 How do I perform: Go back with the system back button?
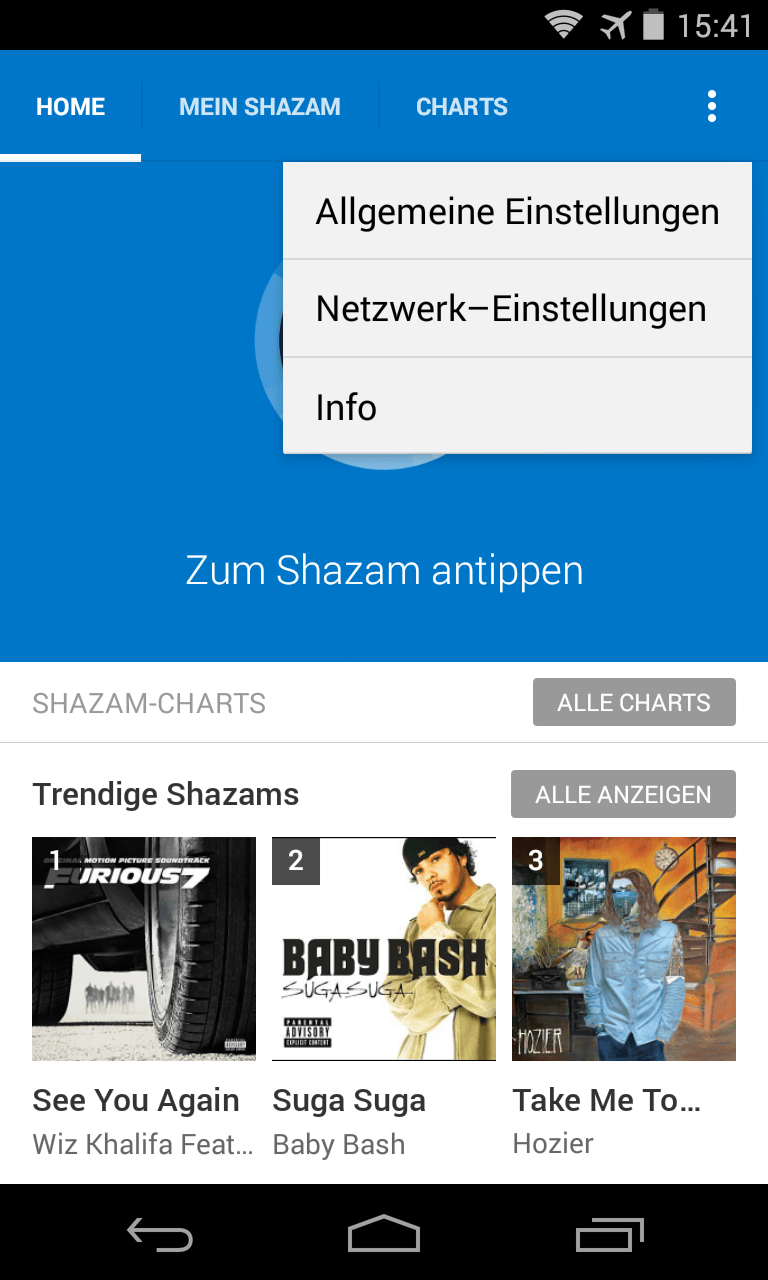click(160, 1234)
